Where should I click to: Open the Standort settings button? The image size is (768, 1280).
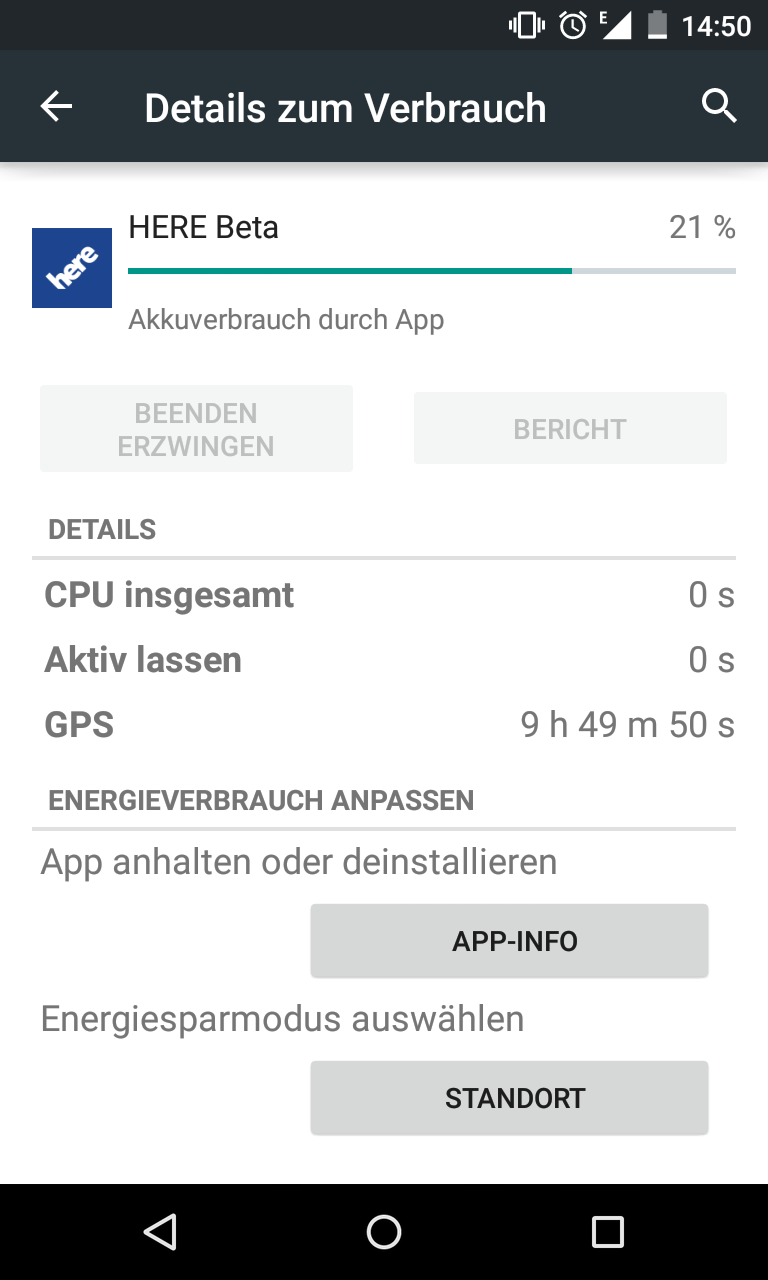coord(509,1098)
